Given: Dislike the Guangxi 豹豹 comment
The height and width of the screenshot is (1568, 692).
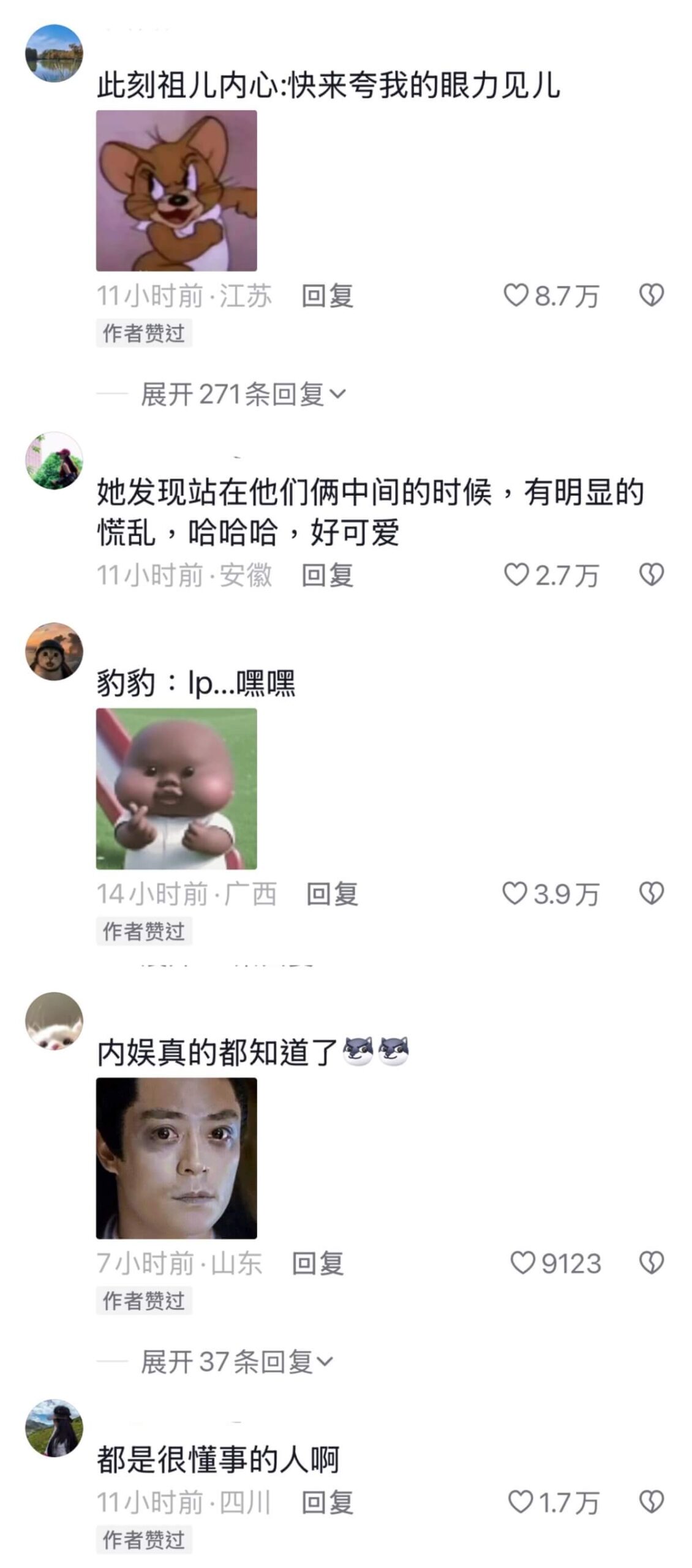Looking at the screenshot, I should pos(651,894).
